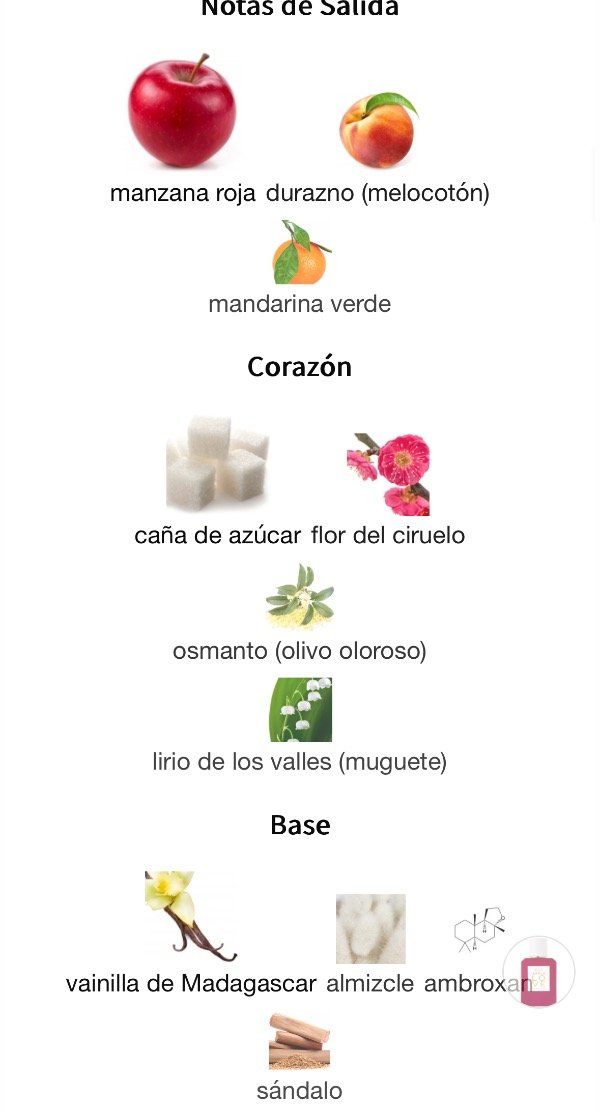Tap the floating pink perfume bottle bubble
This screenshot has height=1112, width=600.
(539, 972)
